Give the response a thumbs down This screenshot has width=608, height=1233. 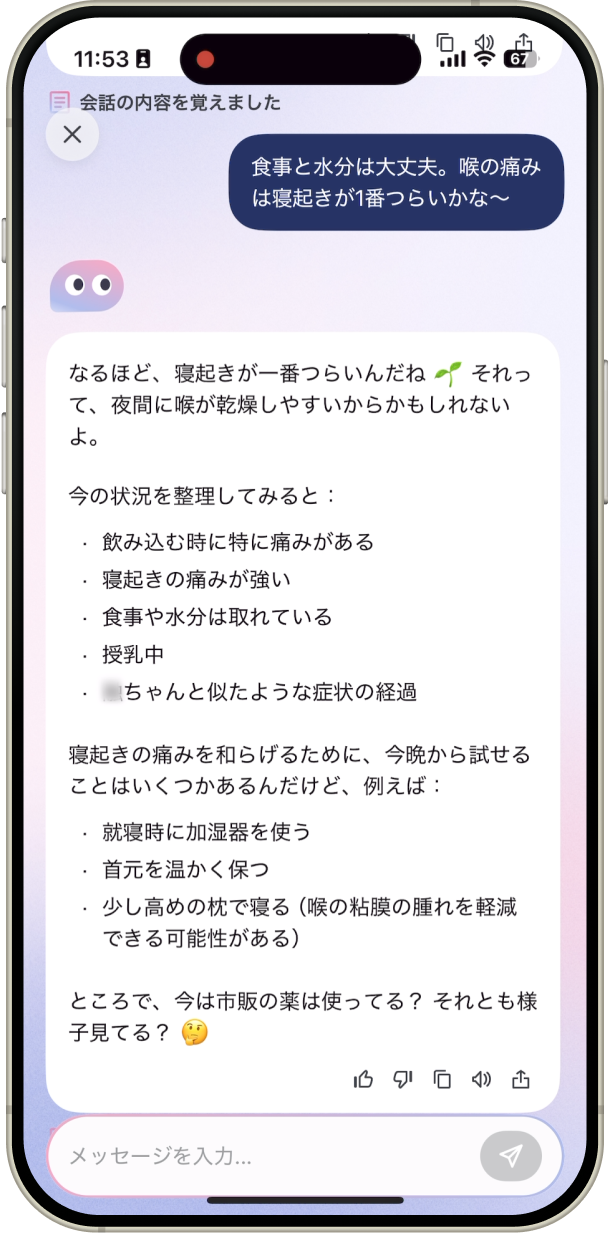coord(403,1079)
